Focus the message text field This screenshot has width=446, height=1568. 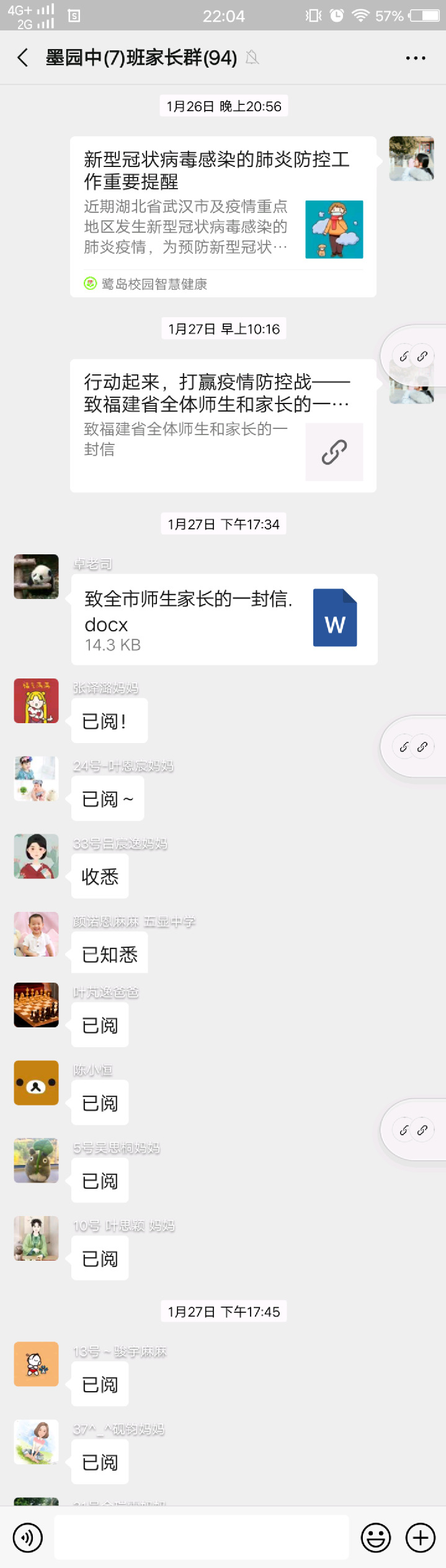tap(201, 1538)
